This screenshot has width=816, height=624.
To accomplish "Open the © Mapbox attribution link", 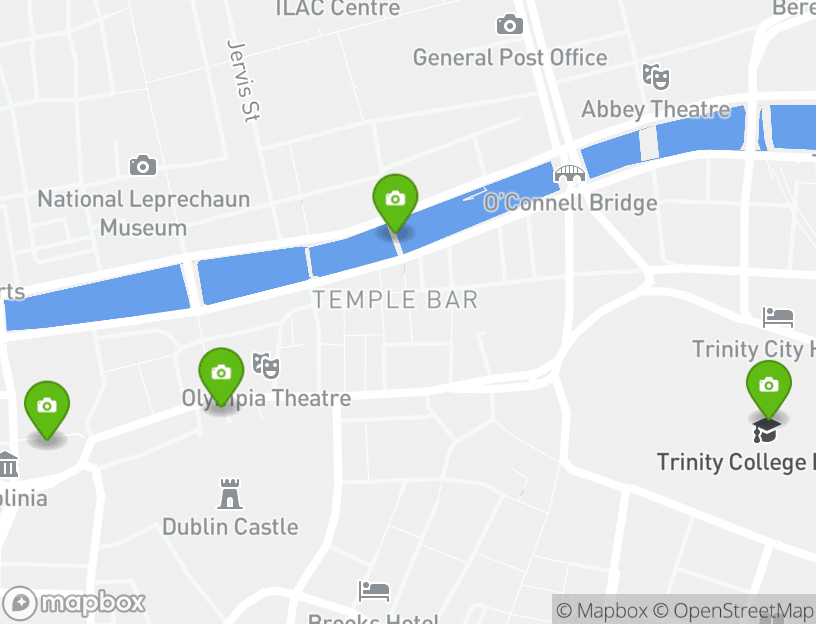I will tap(602, 610).
